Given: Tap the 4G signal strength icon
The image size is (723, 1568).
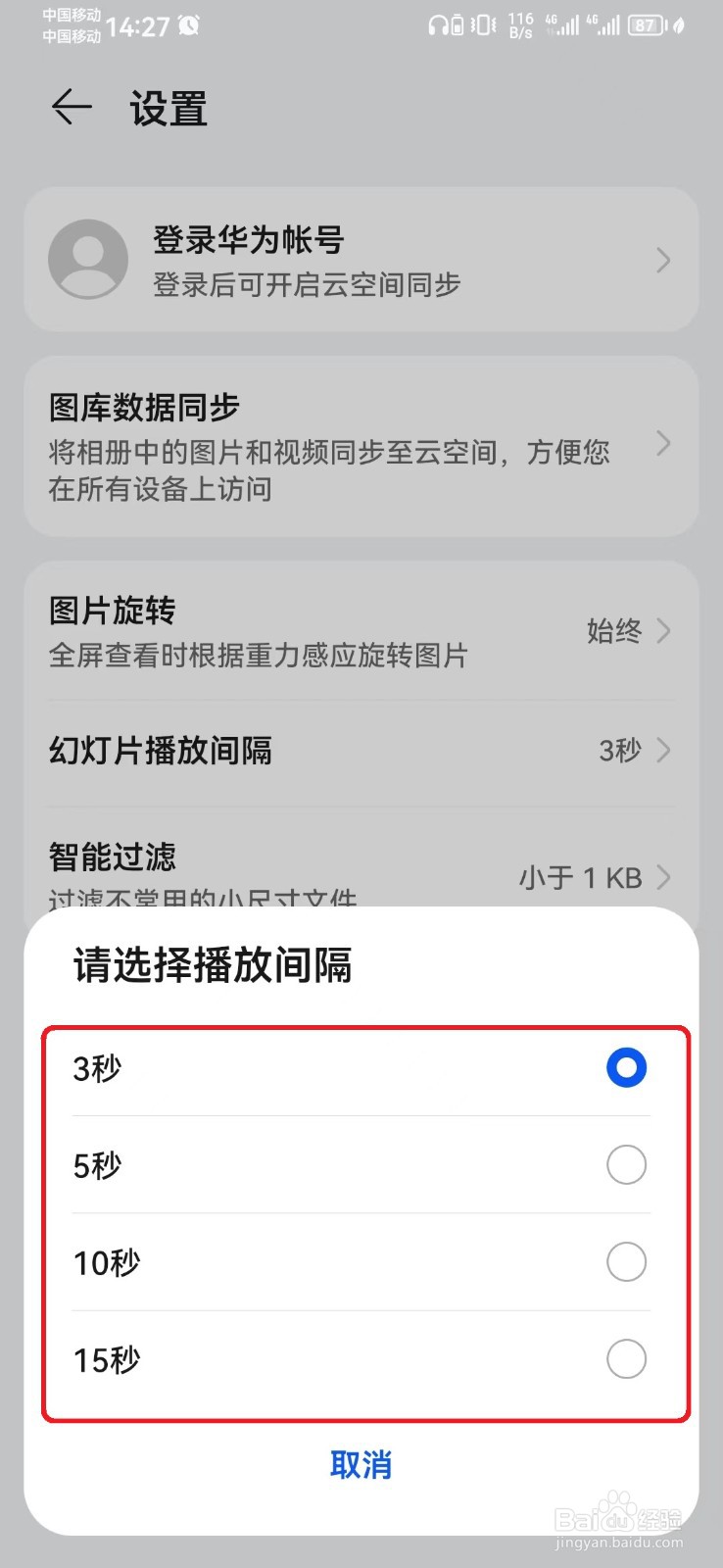Looking at the screenshot, I should pyautogui.click(x=563, y=25).
